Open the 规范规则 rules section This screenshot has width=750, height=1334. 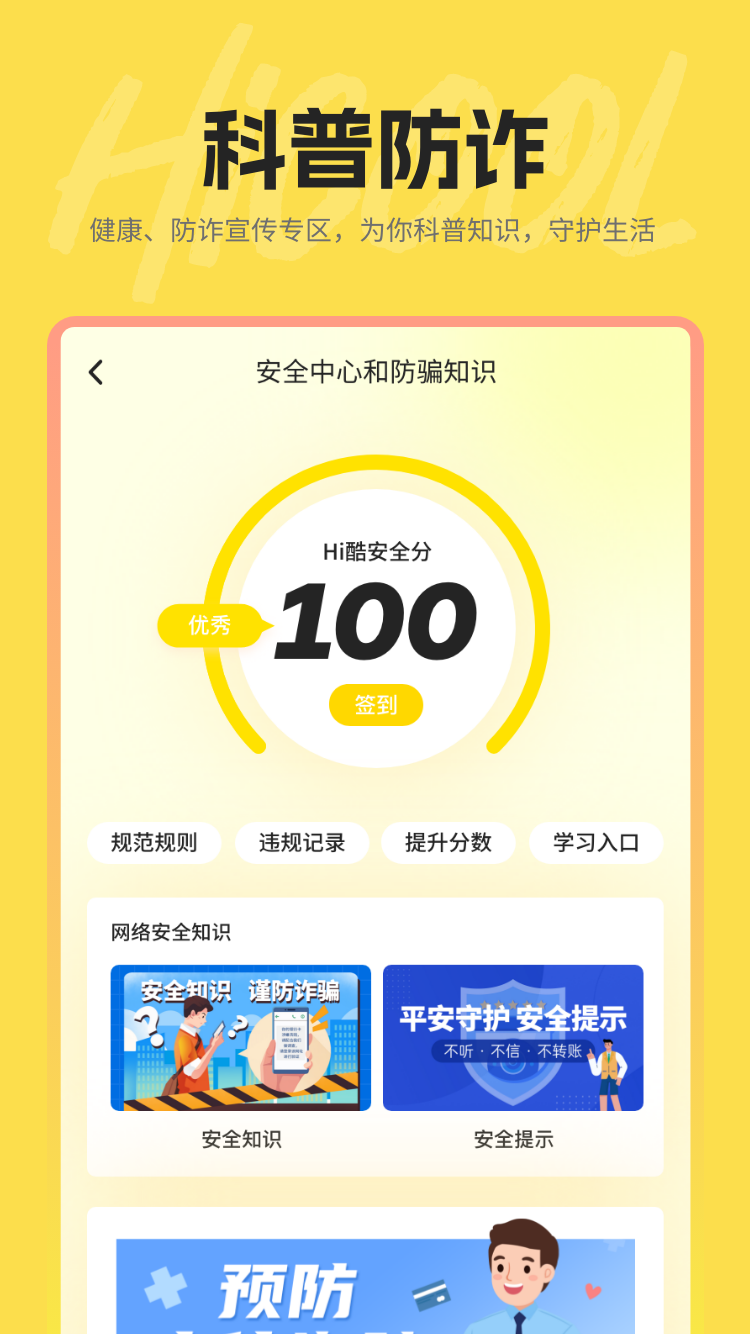pos(154,843)
